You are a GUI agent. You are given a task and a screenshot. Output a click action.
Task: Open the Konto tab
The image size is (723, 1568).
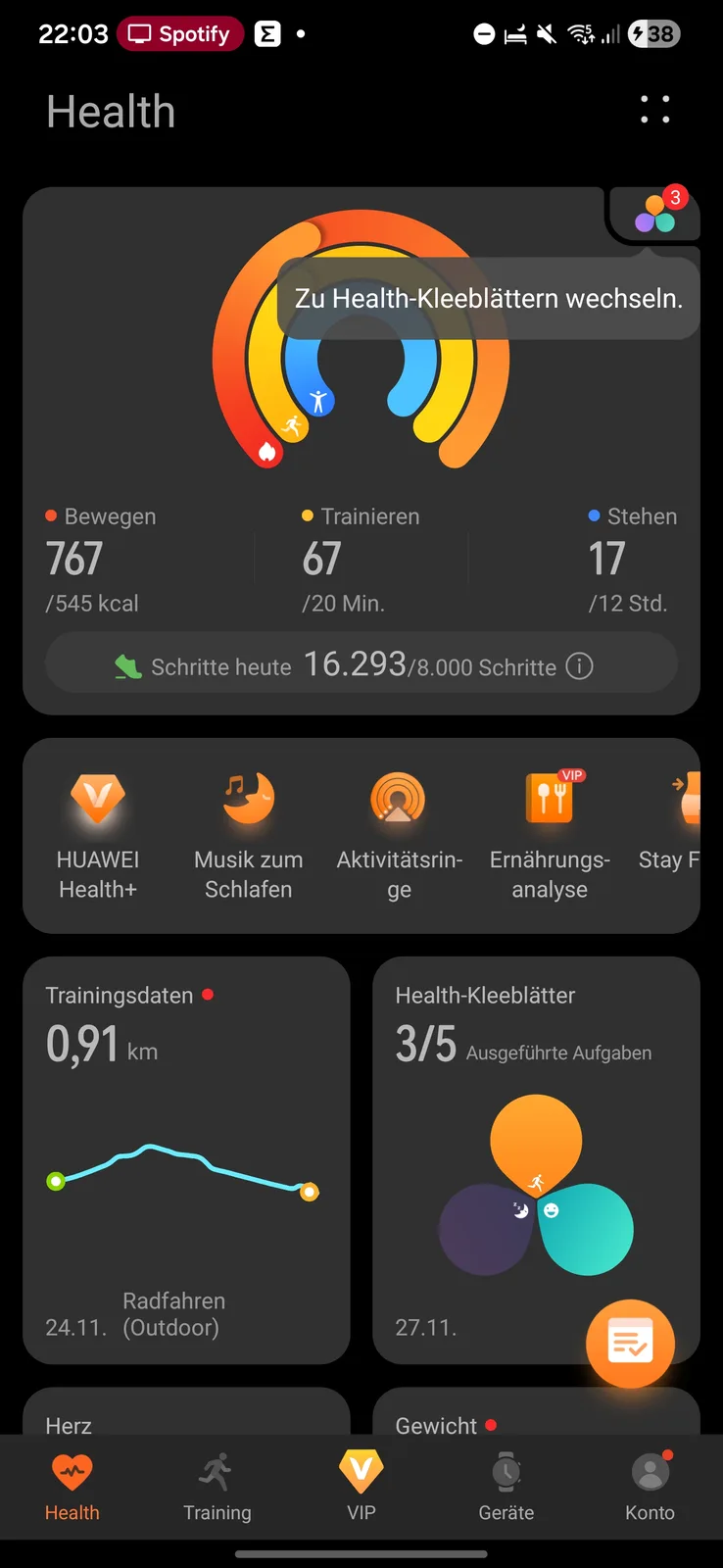click(650, 1487)
